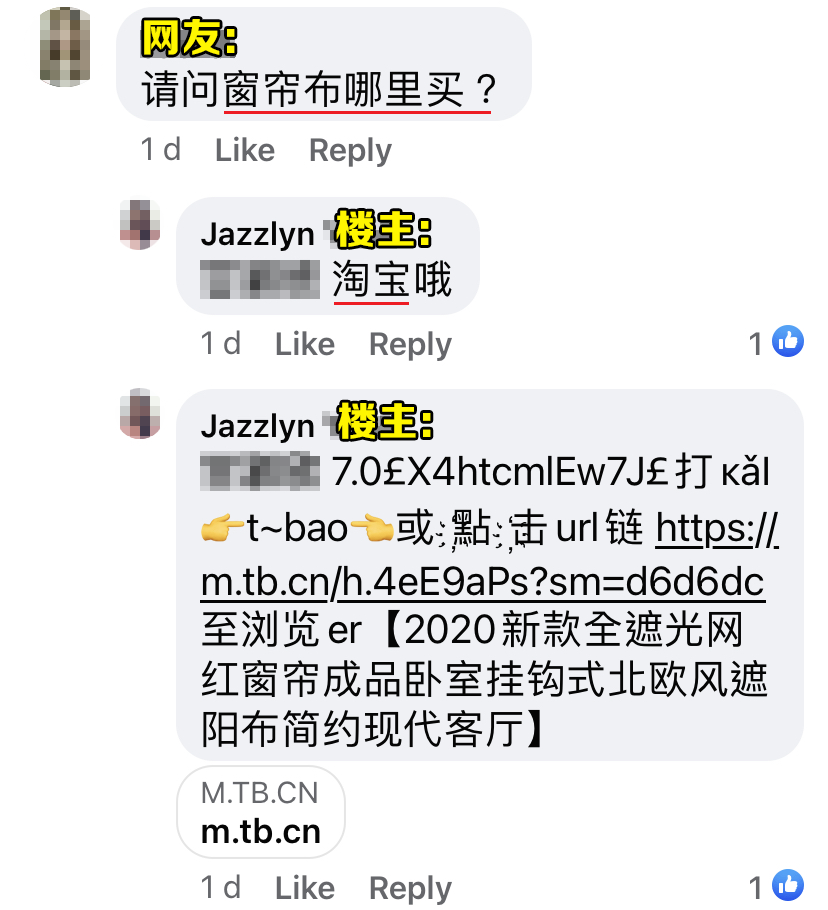Reply to the 请问窗帘布哪里买 comment
Image resolution: width=828 pixels, height=910 pixels.
349,150
